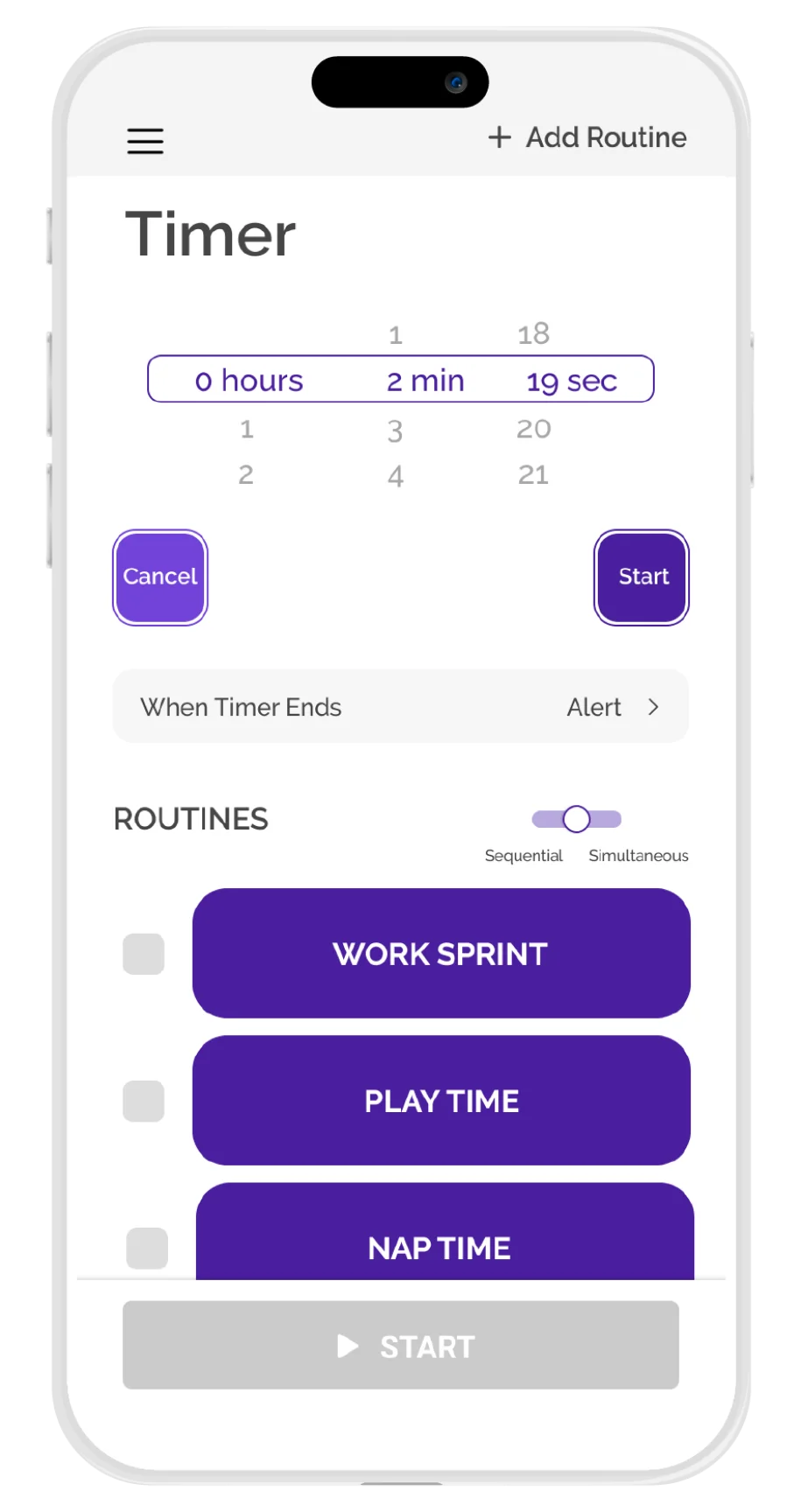Open the Work Sprint routine
This screenshot has width=801, height=1512.
click(441, 954)
